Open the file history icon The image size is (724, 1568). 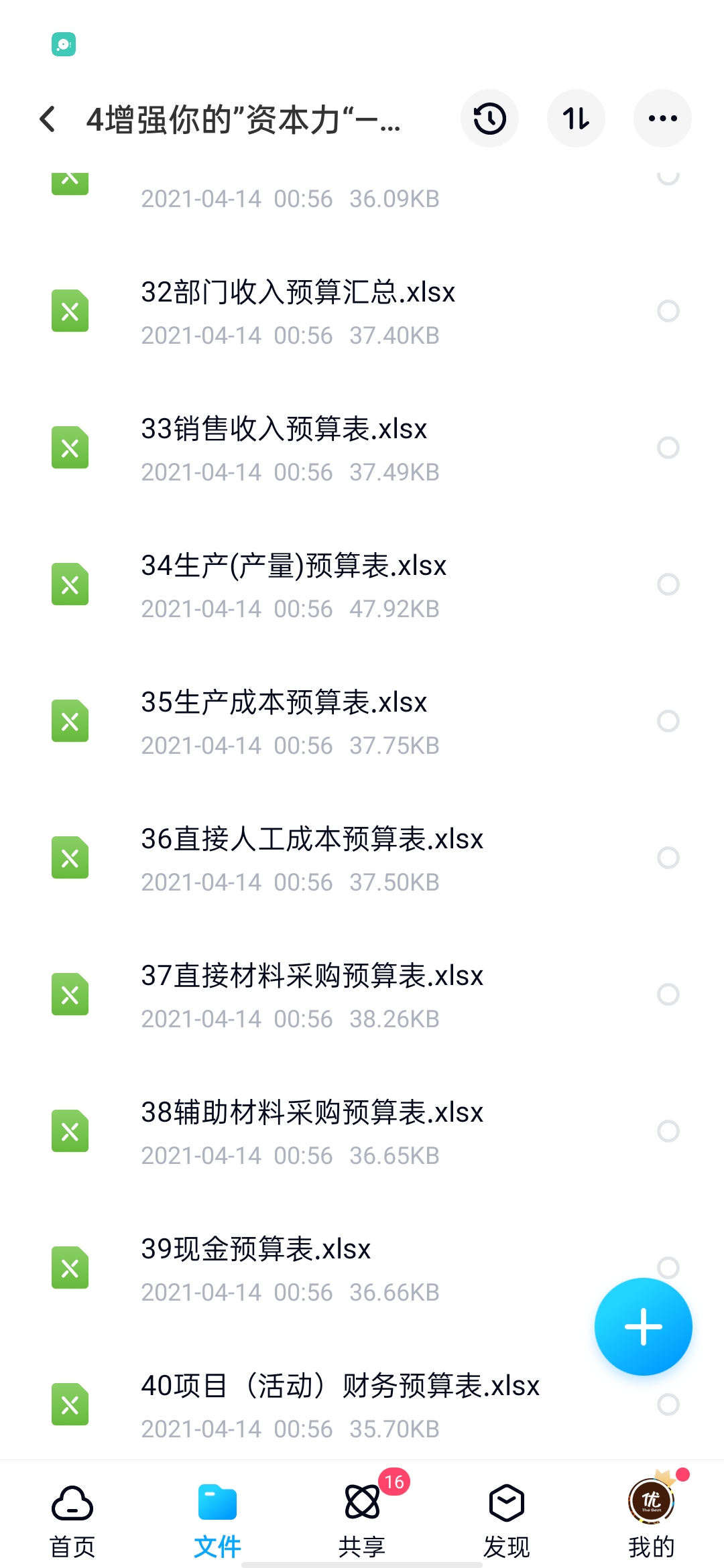coord(489,118)
